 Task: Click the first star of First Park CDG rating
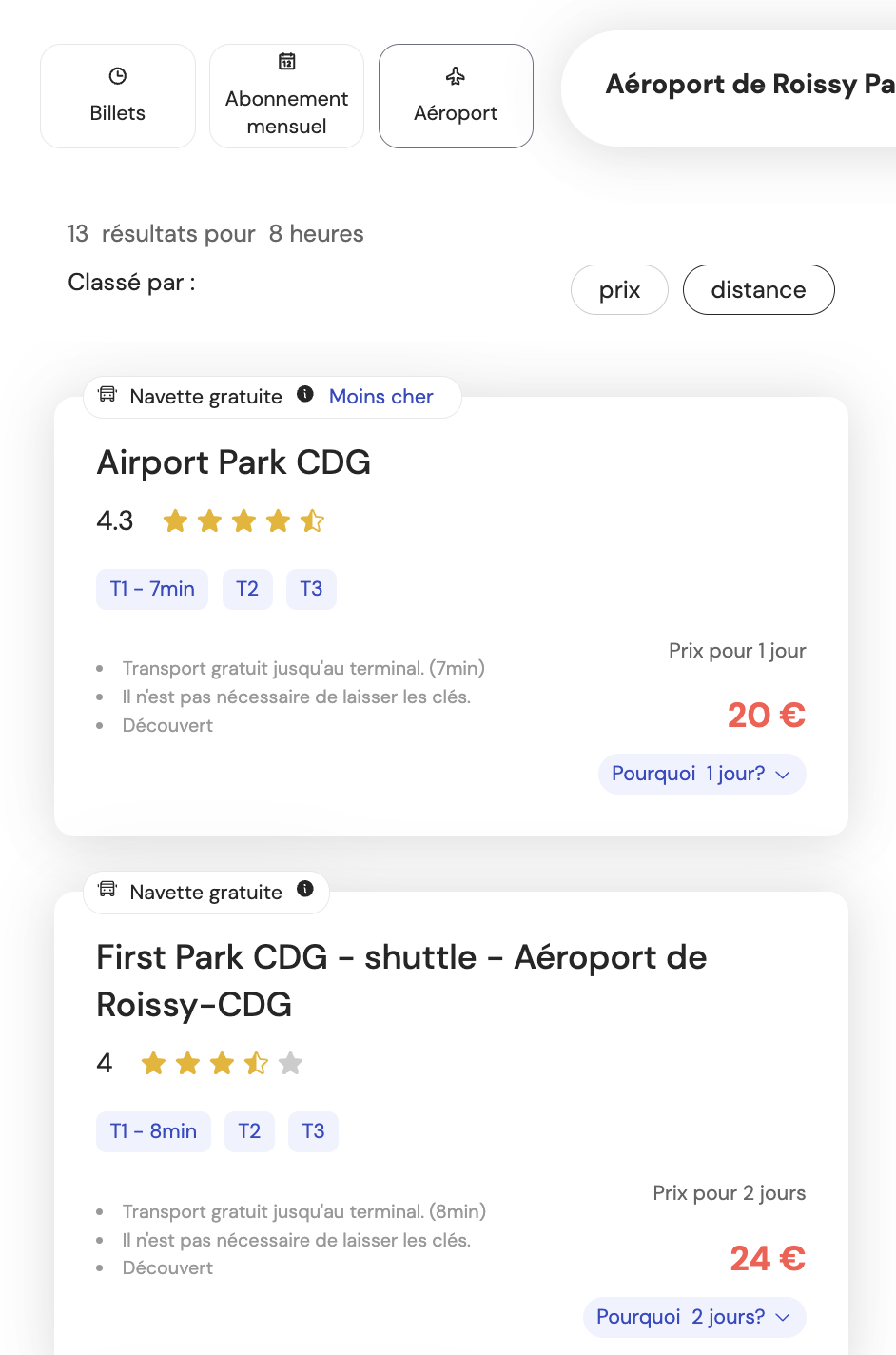tap(153, 1063)
